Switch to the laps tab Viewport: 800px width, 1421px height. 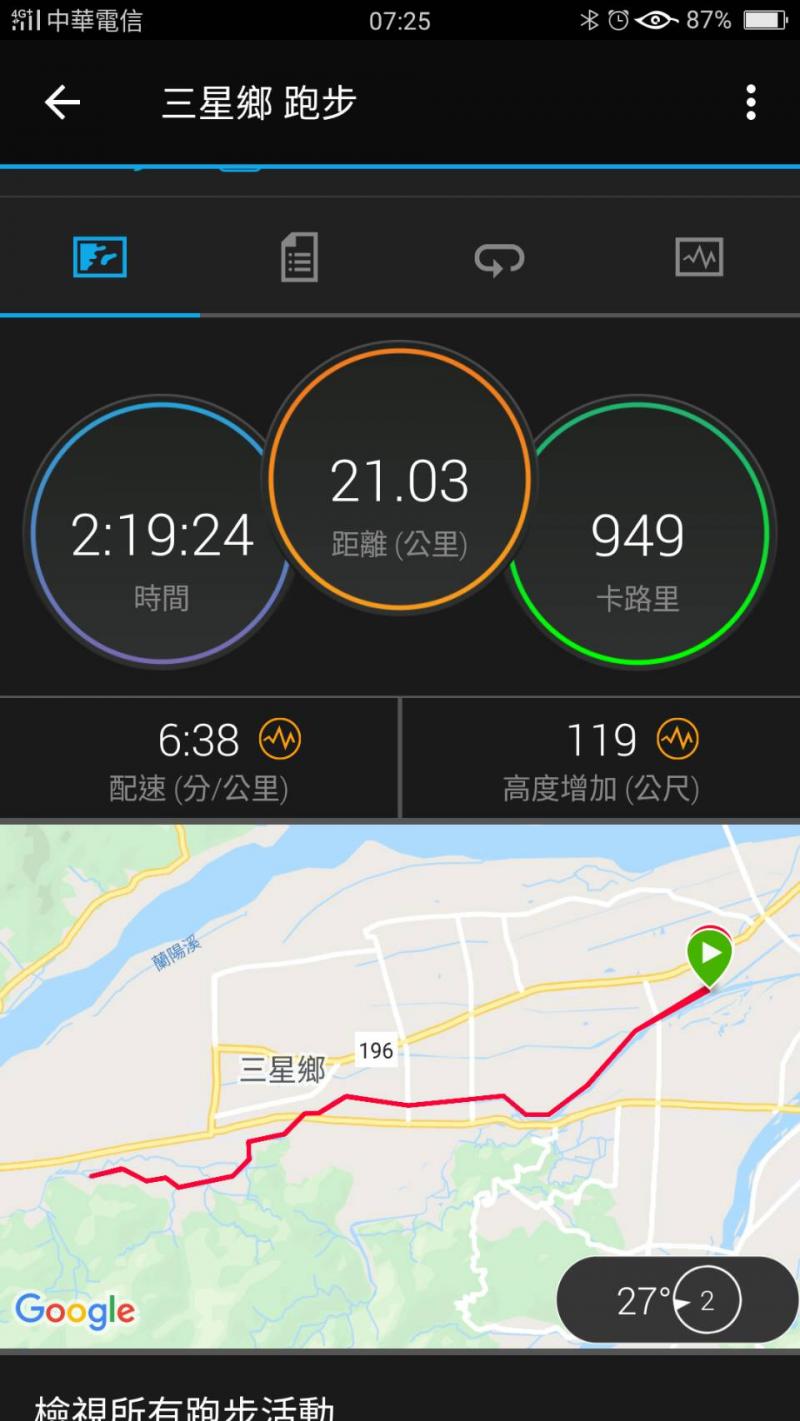coord(499,259)
